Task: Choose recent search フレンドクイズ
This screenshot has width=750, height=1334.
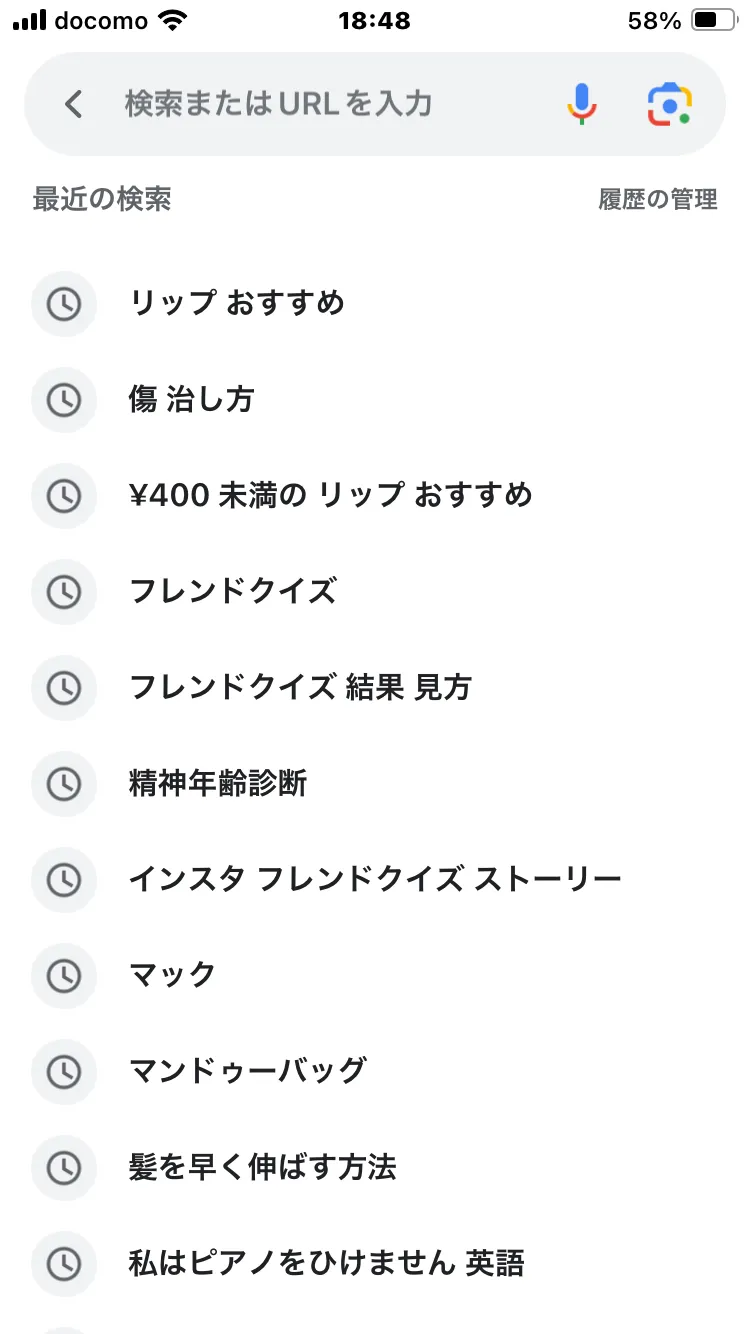Action: click(375, 591)
